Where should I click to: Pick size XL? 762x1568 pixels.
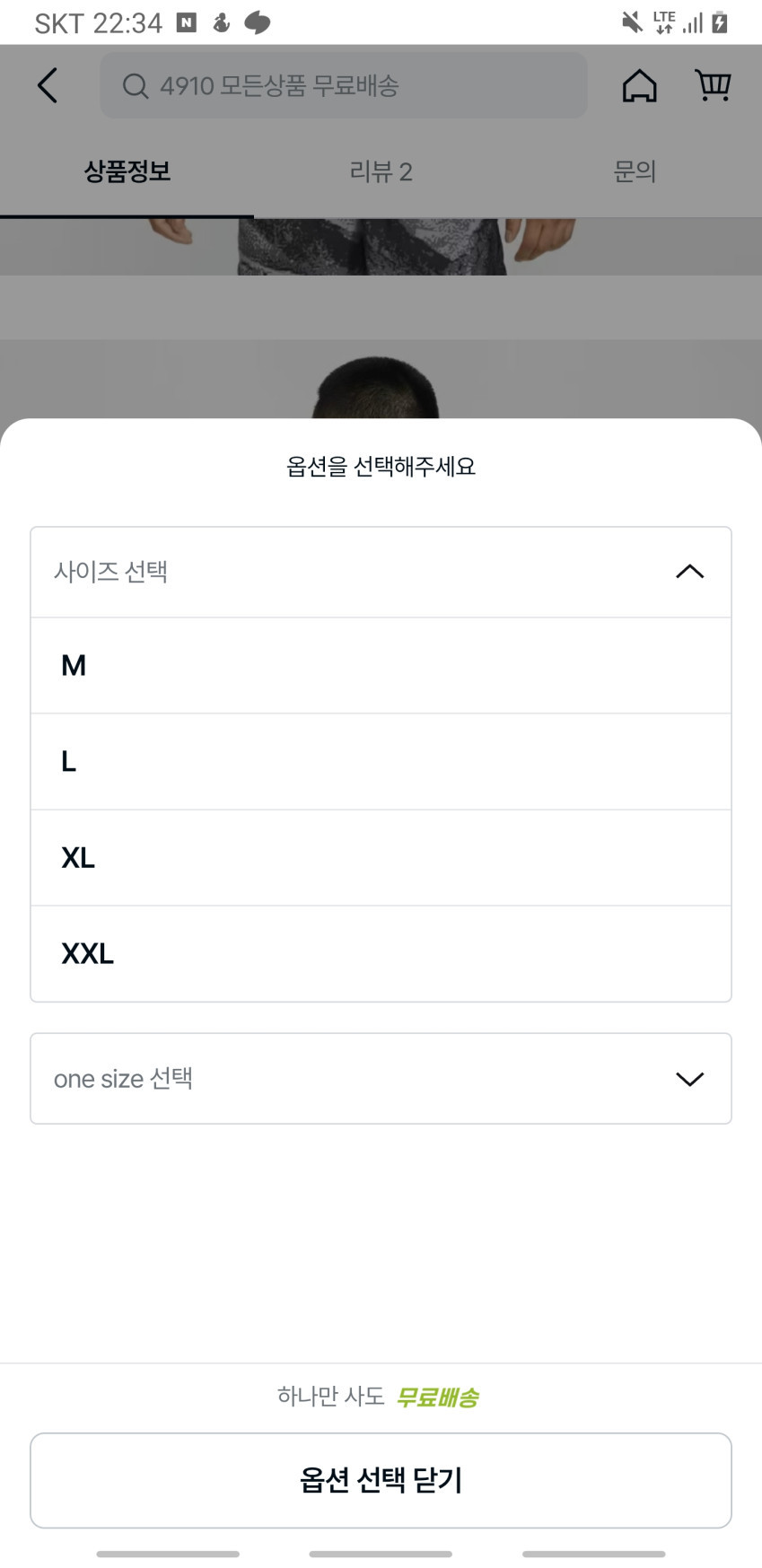pyautogui.click(x=381, y=857)
